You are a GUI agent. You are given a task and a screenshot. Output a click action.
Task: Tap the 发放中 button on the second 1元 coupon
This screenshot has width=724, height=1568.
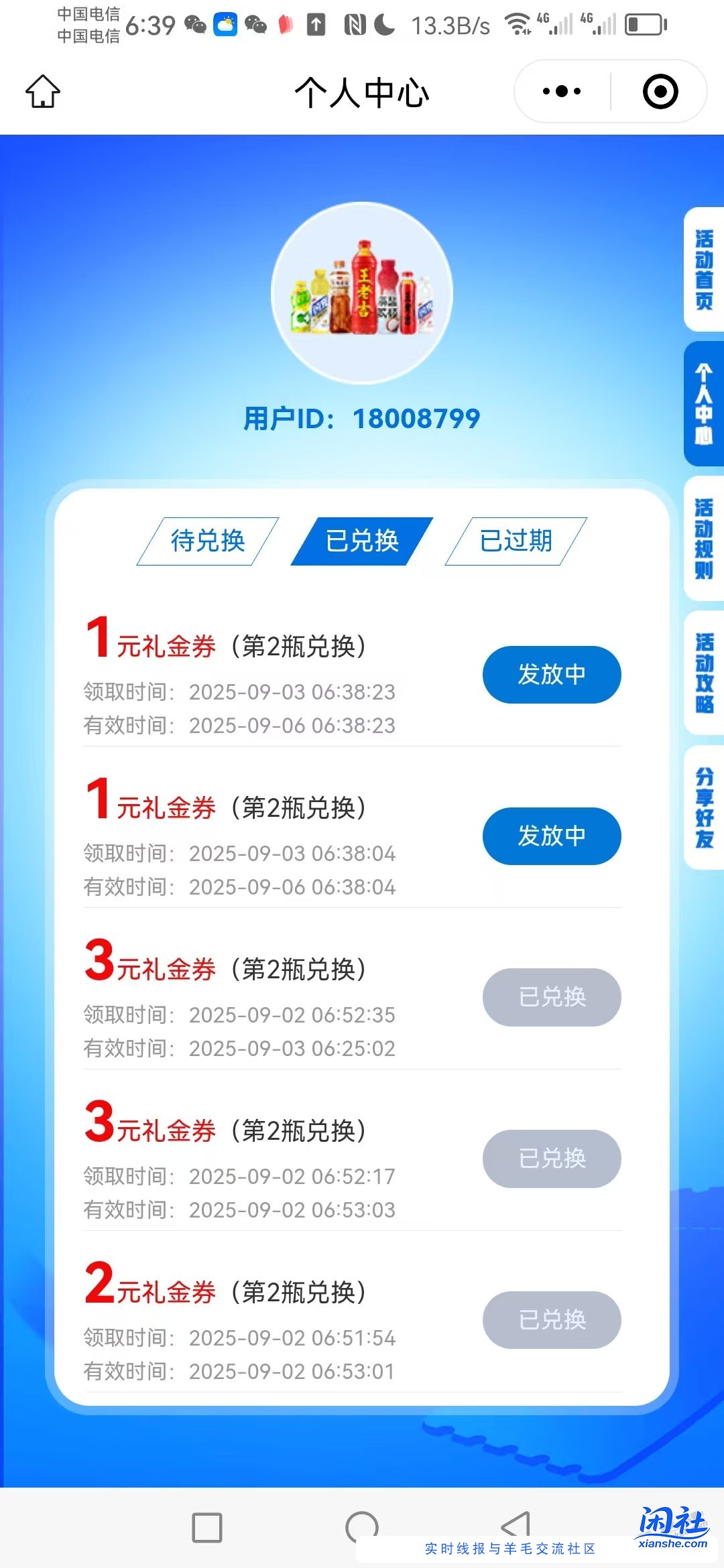pyautogui.click(x=551, y=836)
